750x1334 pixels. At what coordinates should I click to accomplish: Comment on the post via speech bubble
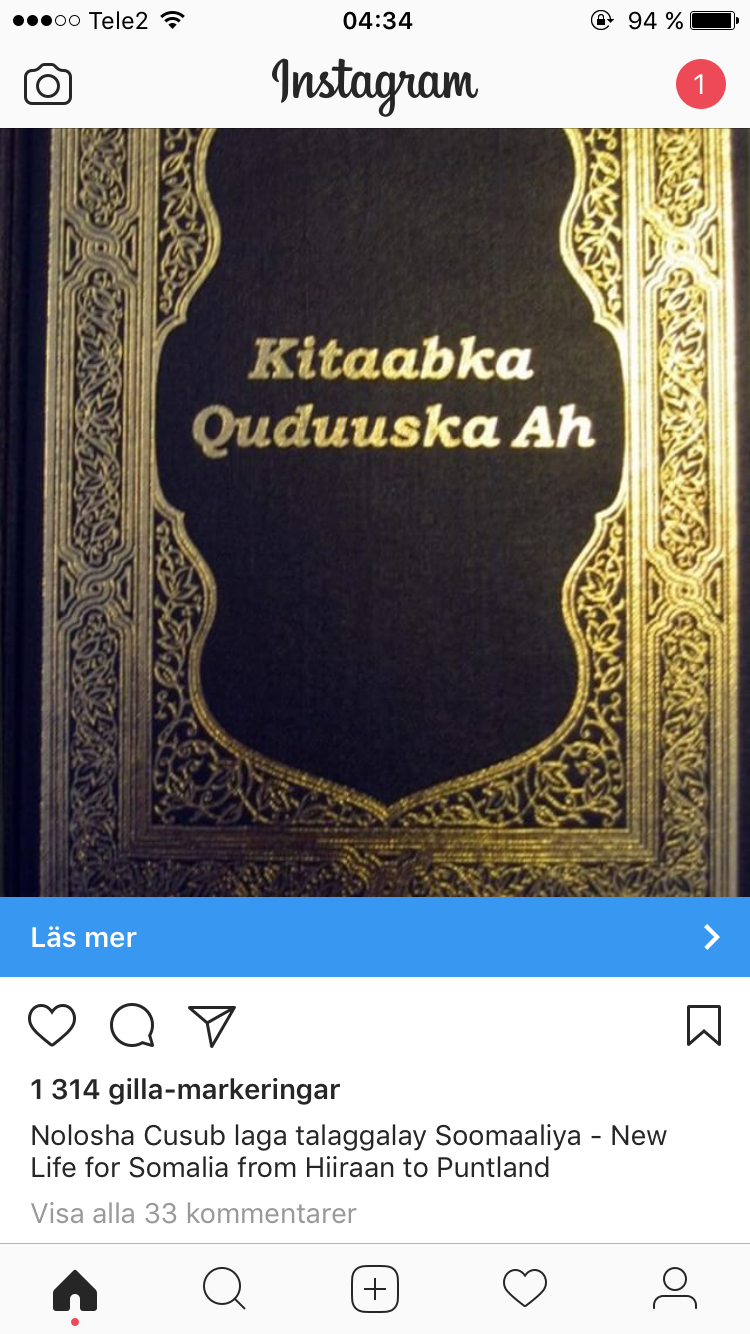click(x=132, y=1026)
